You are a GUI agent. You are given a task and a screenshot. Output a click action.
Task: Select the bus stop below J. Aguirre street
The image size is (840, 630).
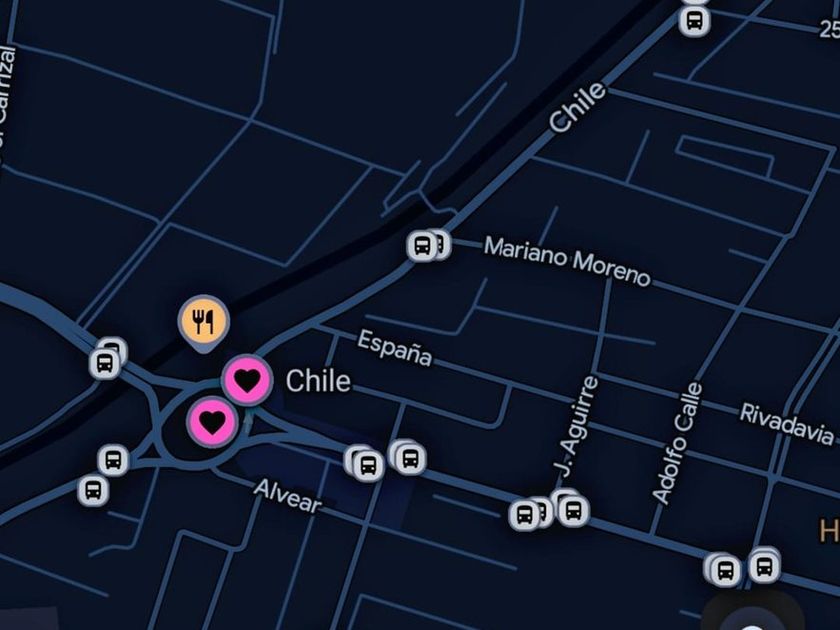[572, 510]
